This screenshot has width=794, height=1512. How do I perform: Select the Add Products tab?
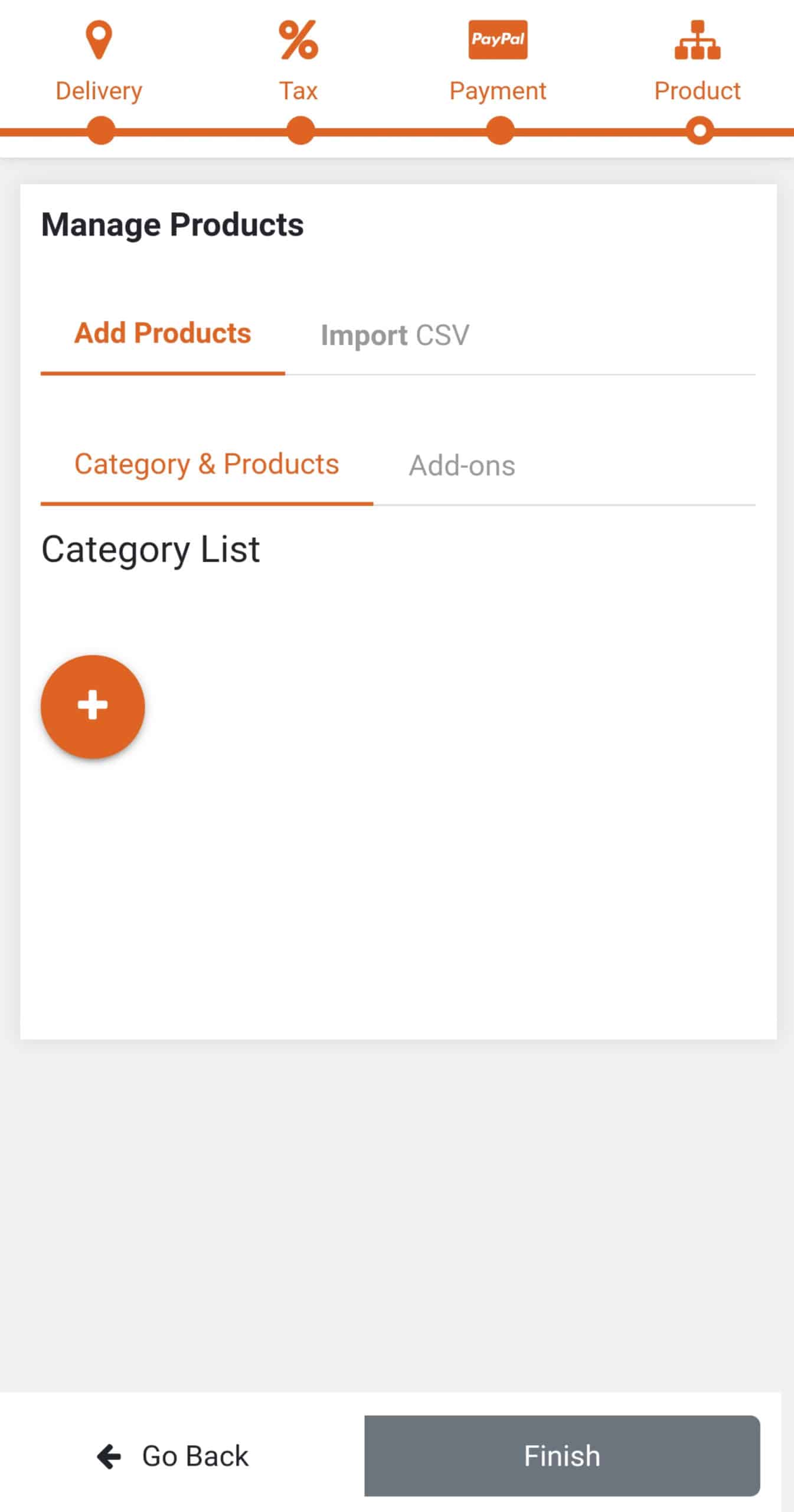tap(163, 334)
